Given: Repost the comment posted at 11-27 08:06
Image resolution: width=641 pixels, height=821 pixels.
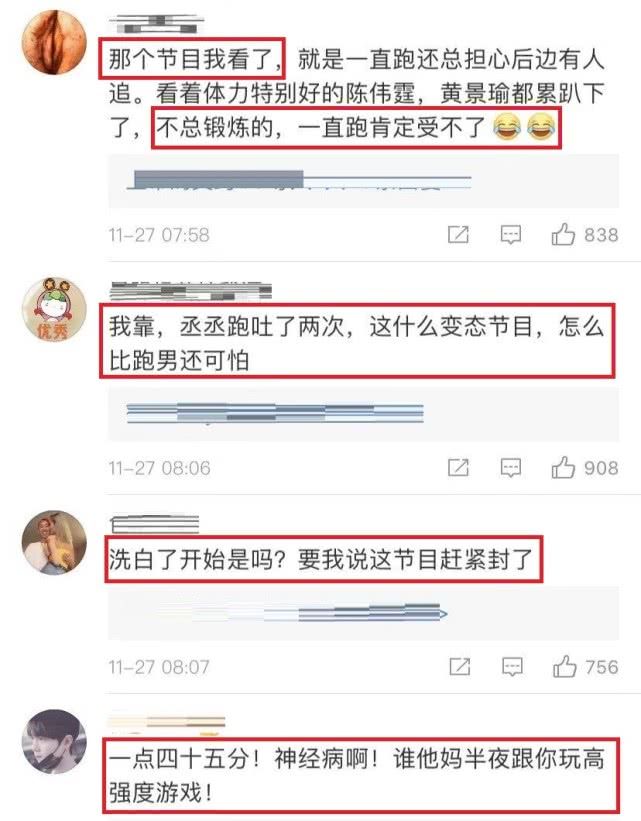Looking at the screenshot, I should tap(458, 468).
